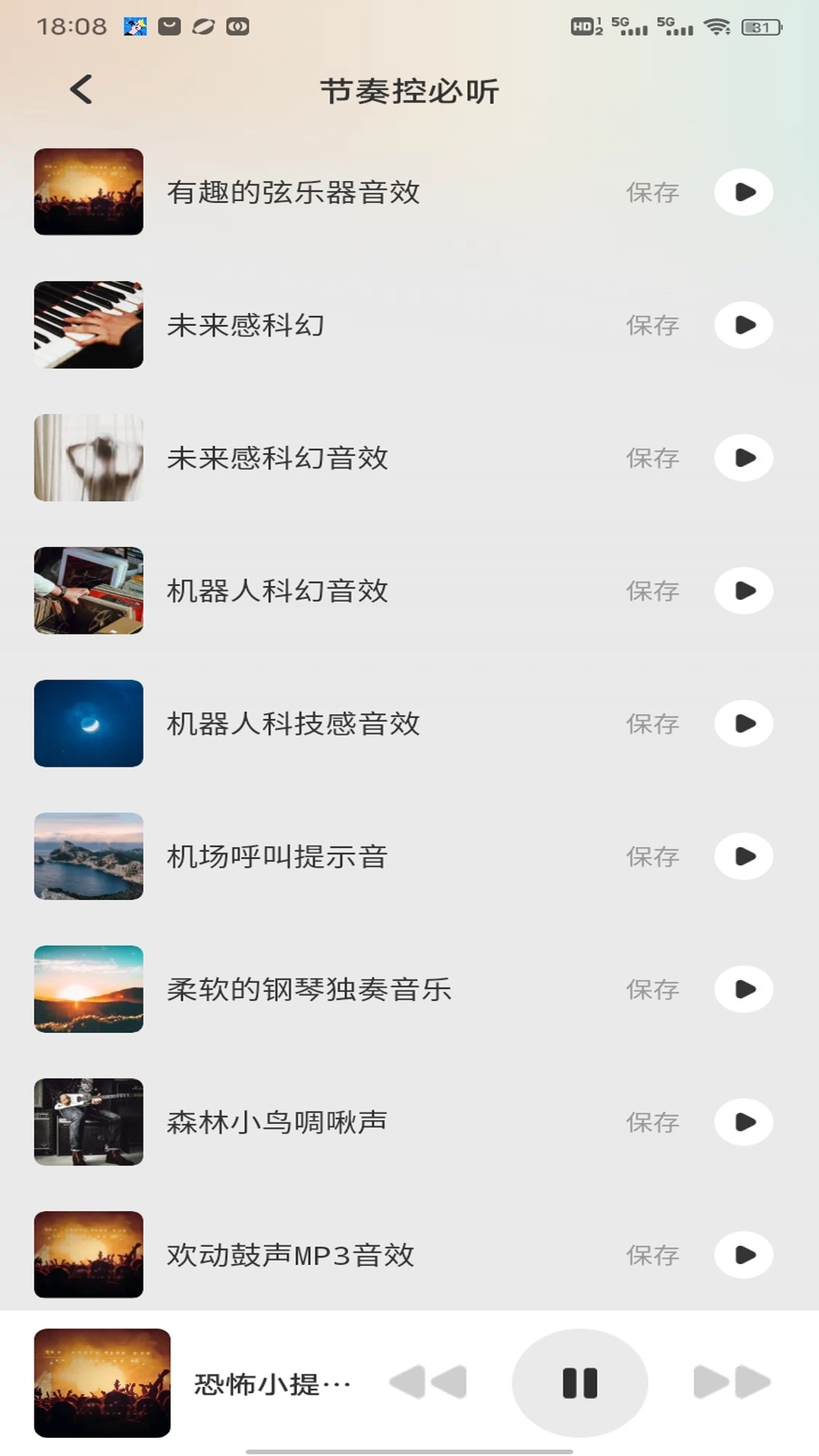Go back to the previous track
The image size is (819, 1456).
tap(428, 1382)
